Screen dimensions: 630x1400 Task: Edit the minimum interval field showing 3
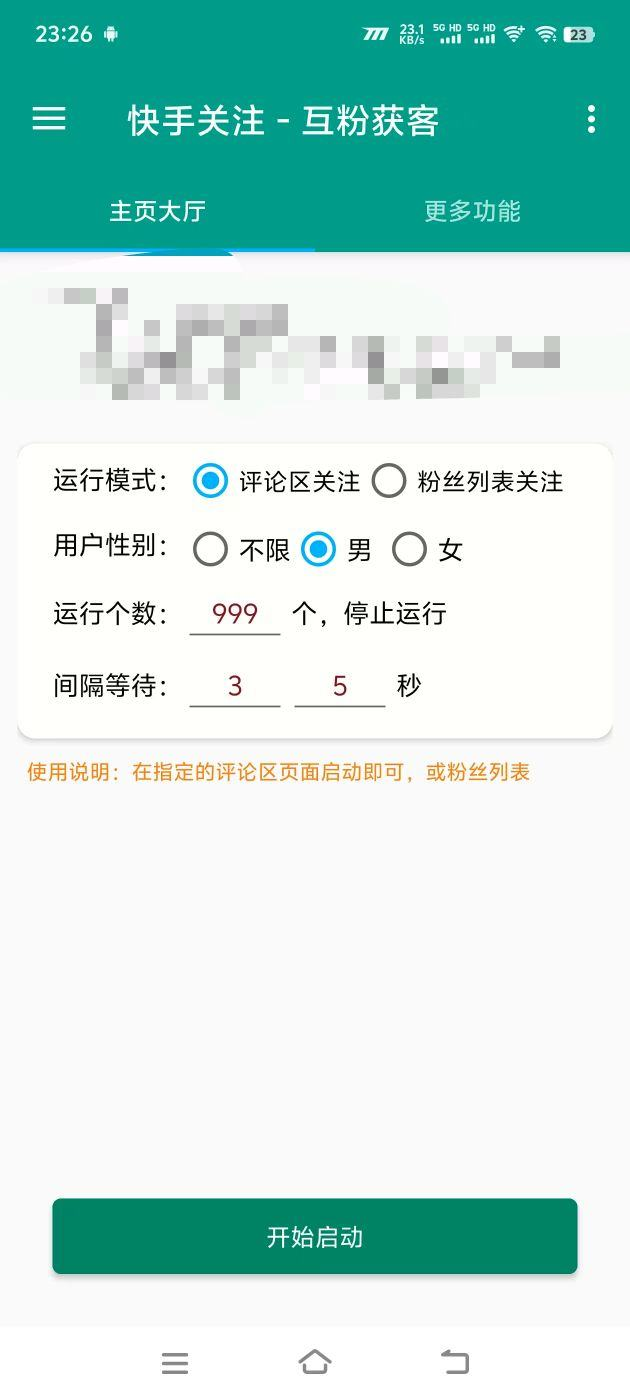pos(235,686)
